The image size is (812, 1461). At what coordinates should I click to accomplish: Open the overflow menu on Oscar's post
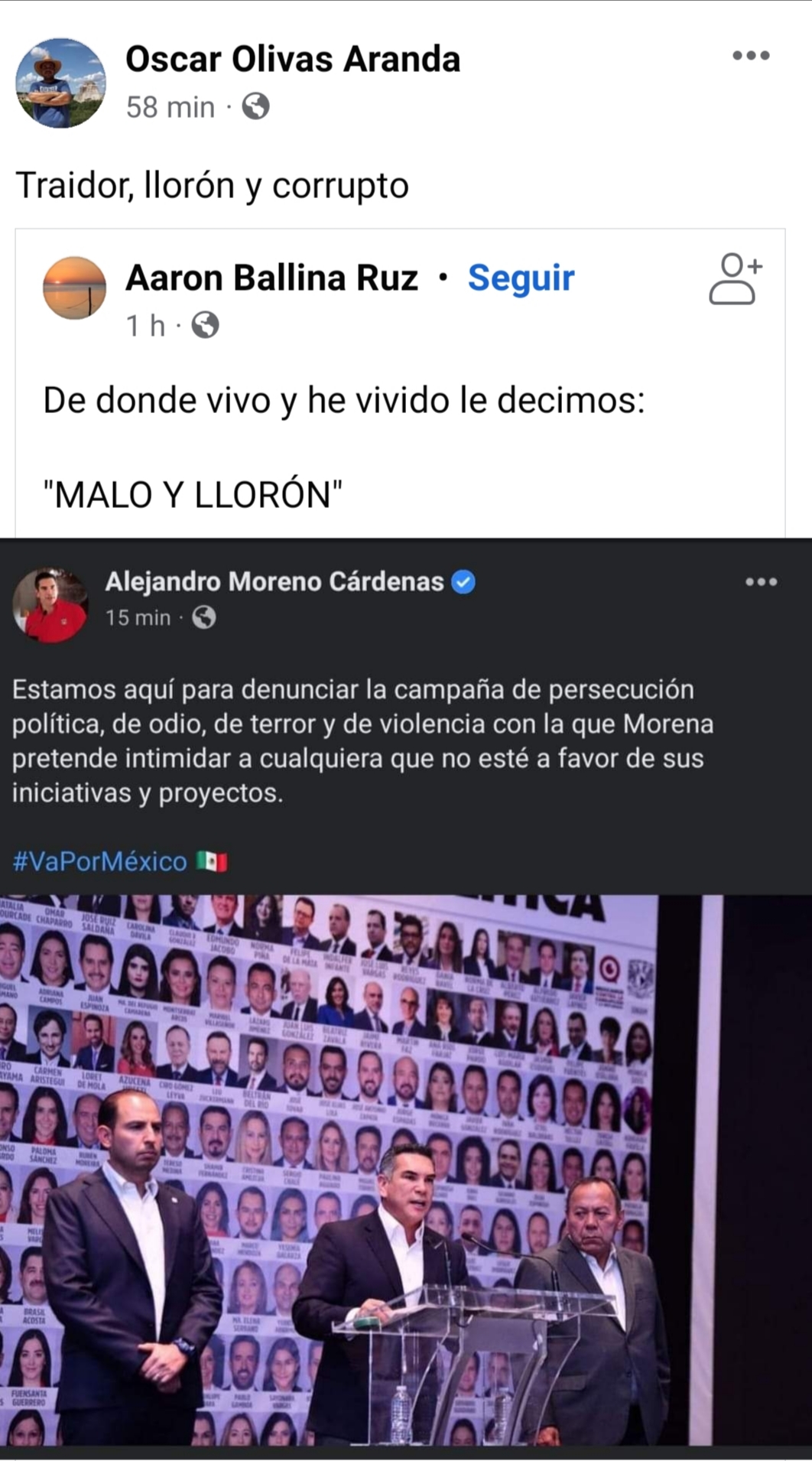750,56
